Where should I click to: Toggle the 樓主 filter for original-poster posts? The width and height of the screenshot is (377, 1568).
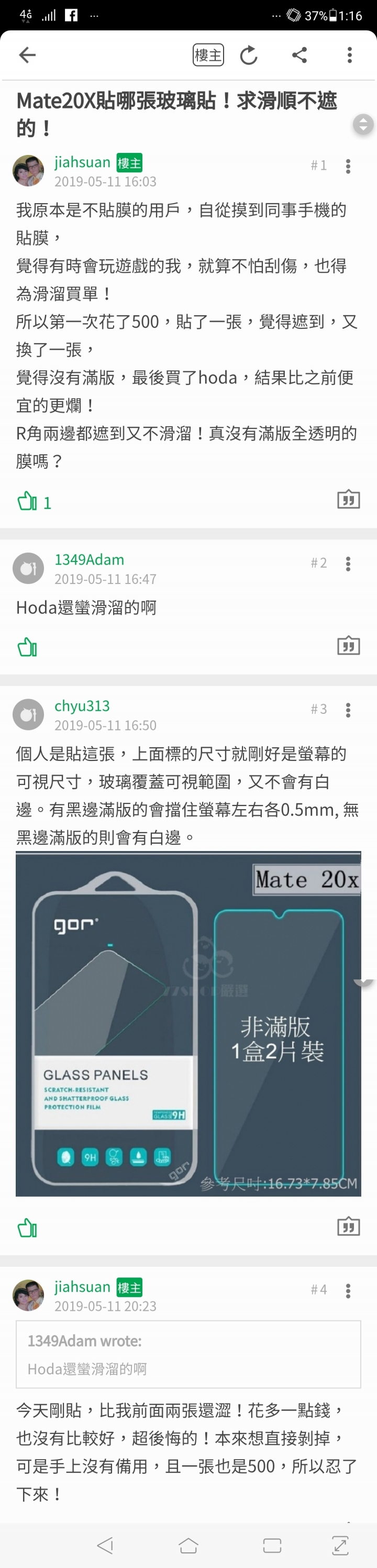coord(208,56)
